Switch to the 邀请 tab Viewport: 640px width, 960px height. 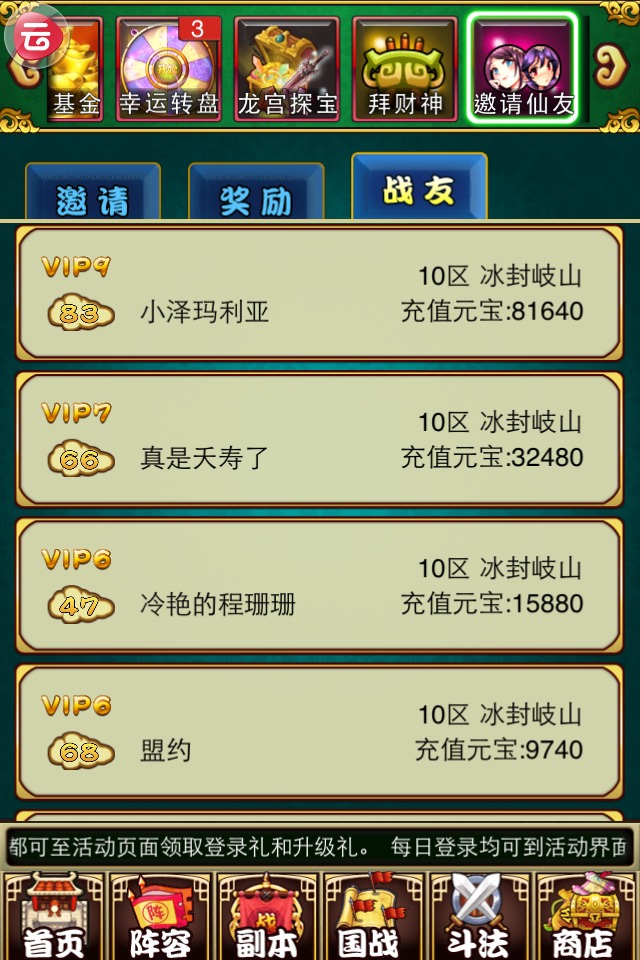pos(93,193)
